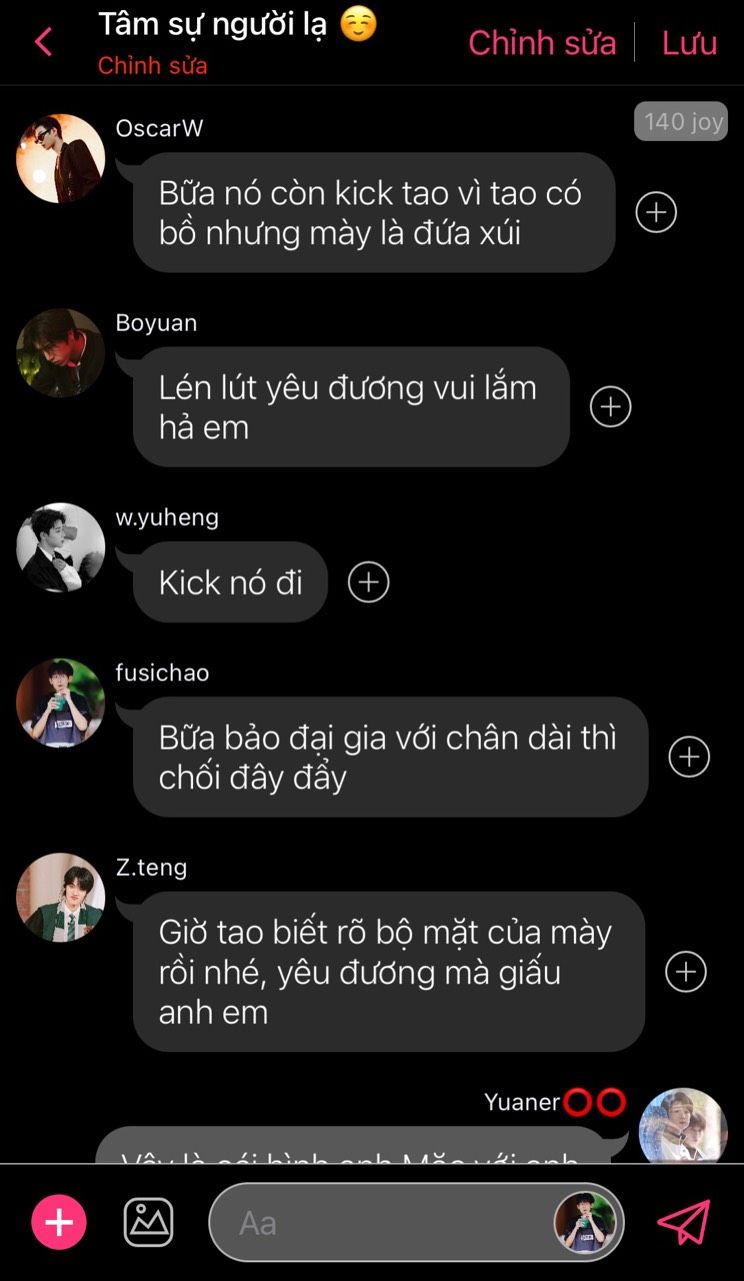744x1281 pixels.
Task: Tap the pink plus button in bottom bar
Action: tap(59, 1222)
